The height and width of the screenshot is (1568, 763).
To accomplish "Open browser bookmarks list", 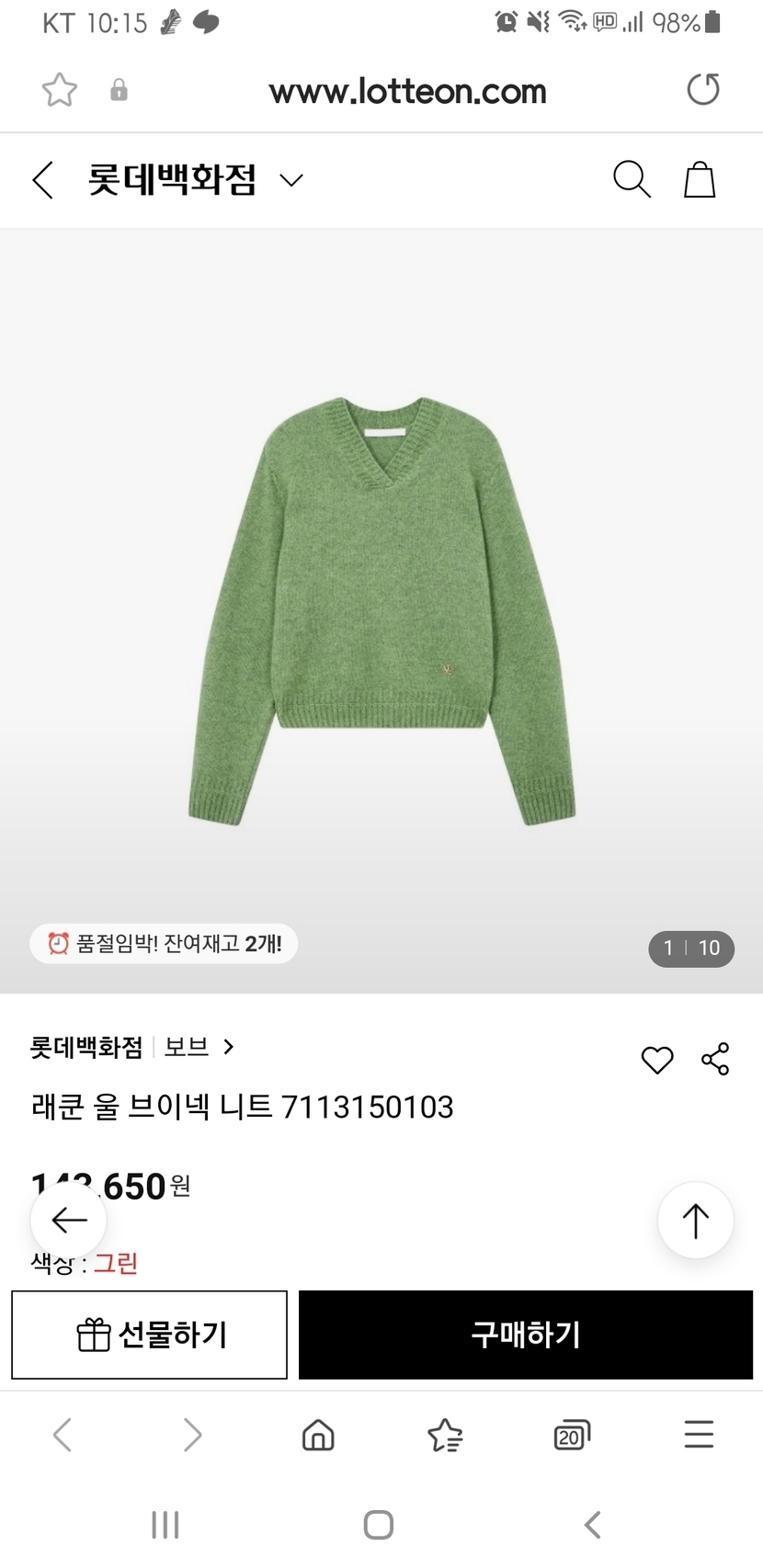I will coord(445,1435).
